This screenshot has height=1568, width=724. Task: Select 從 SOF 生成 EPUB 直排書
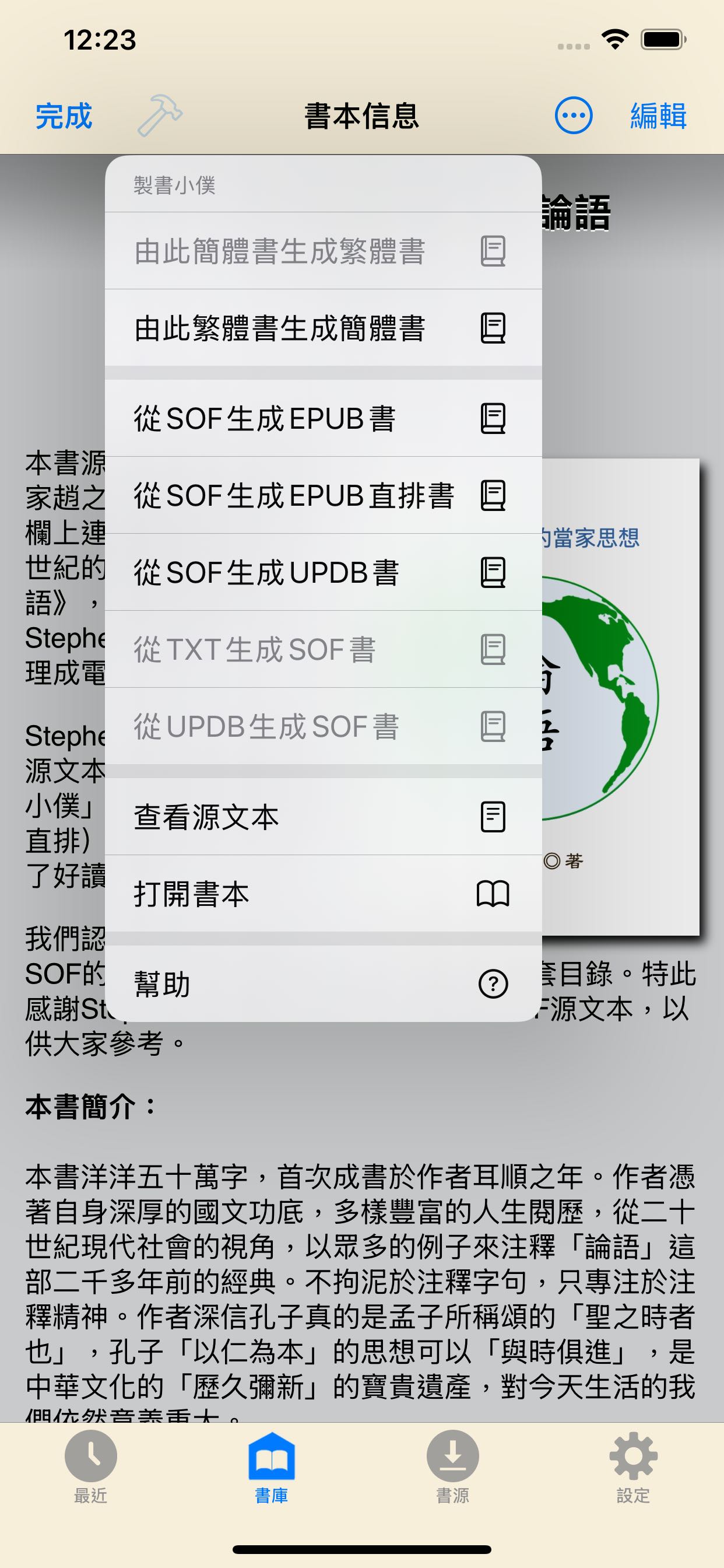323,495
